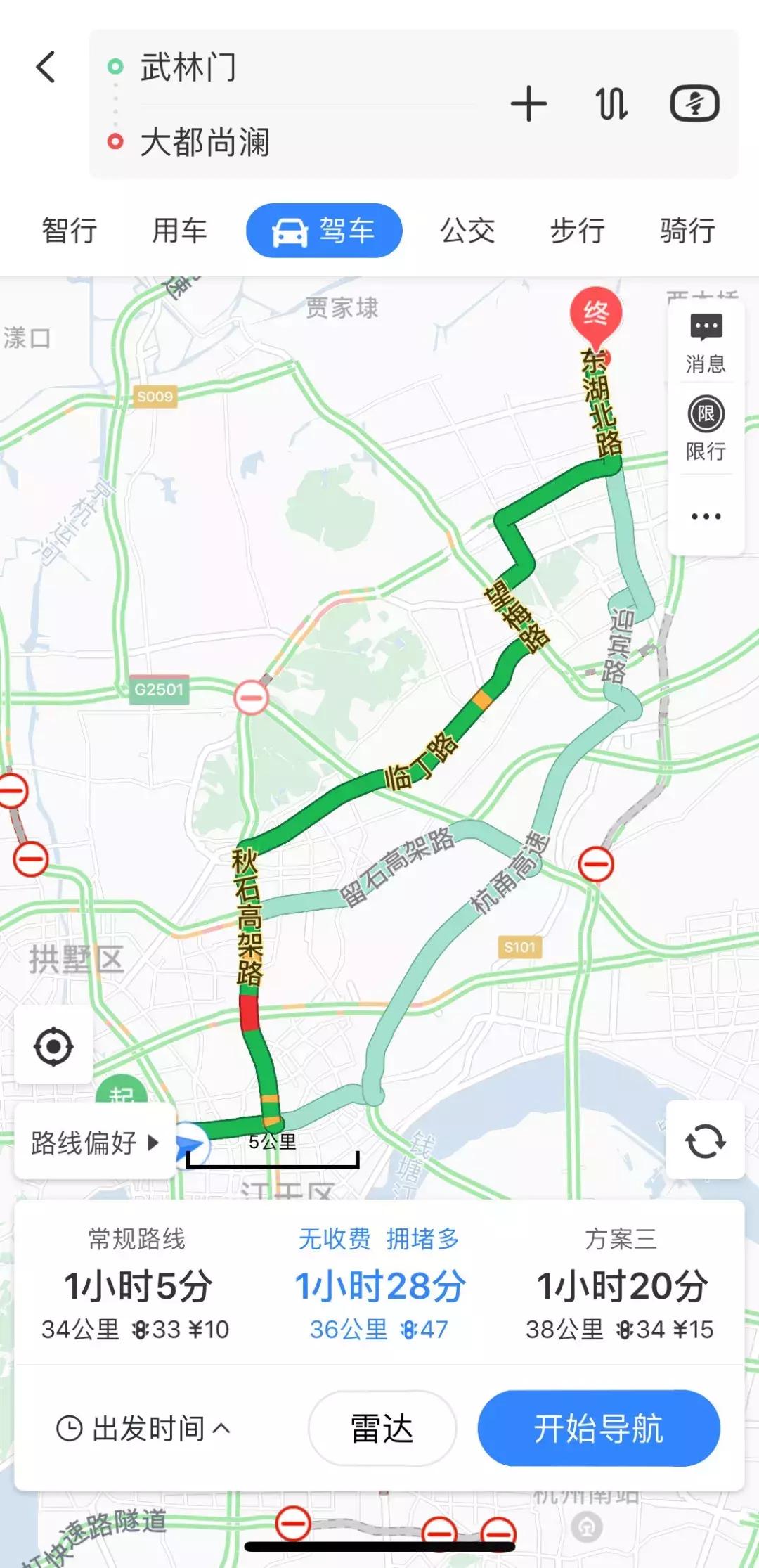Viewport: 759px width, 1568px height.
Task: Choose the 常规路线 1小时5分 route
Action: point(136,1285)
